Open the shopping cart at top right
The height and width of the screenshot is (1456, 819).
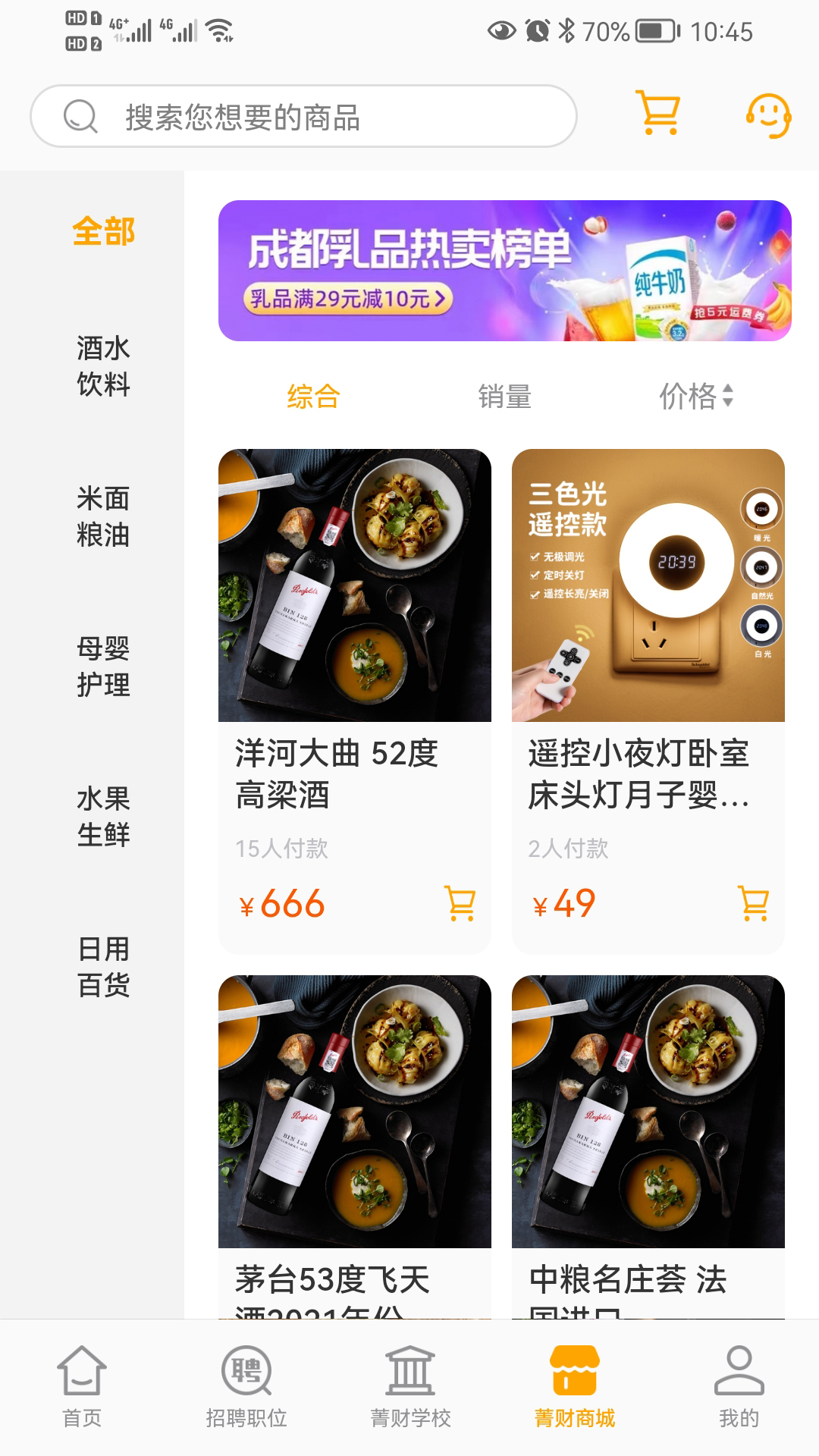pyautogui.click(x=658, y=114)
